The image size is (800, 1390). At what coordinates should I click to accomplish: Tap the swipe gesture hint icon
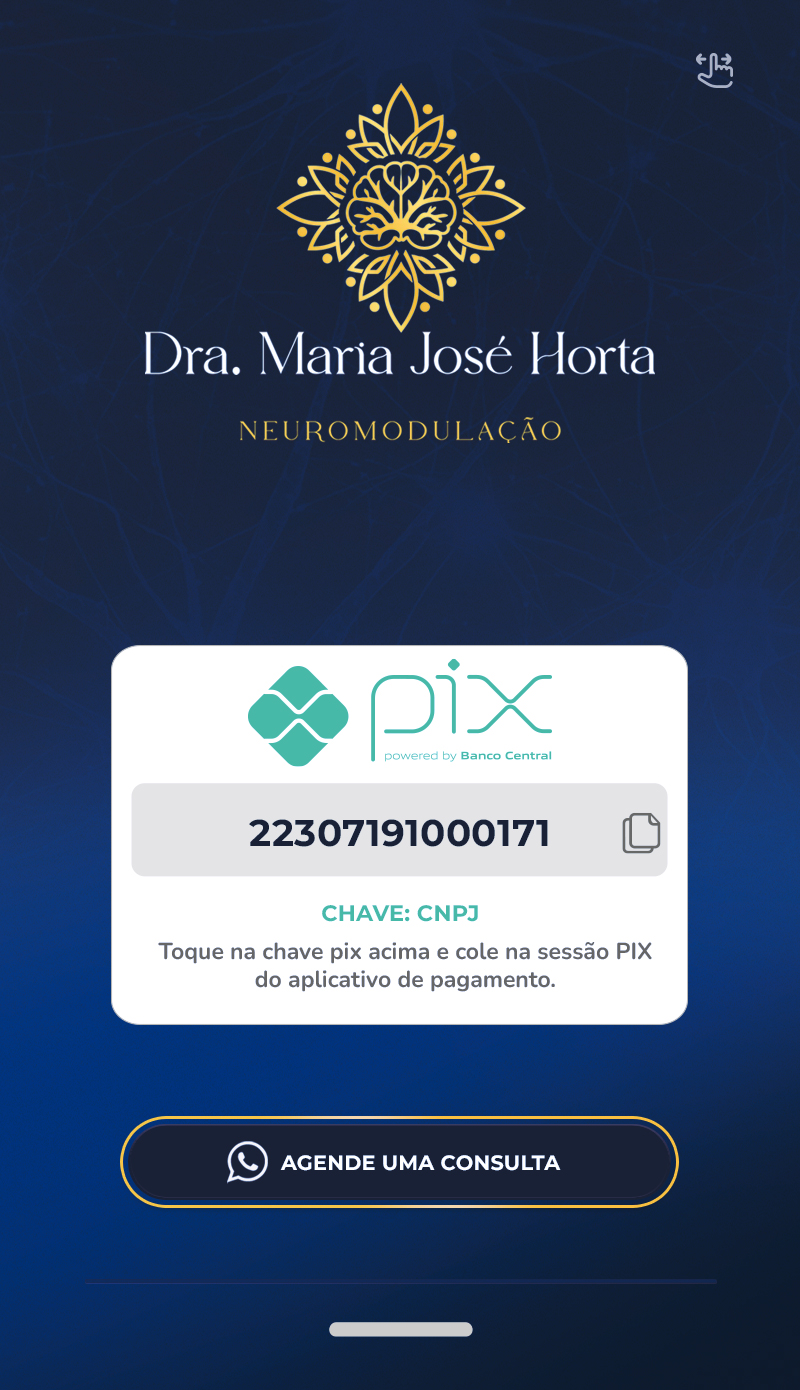click(x=715, y=71)
